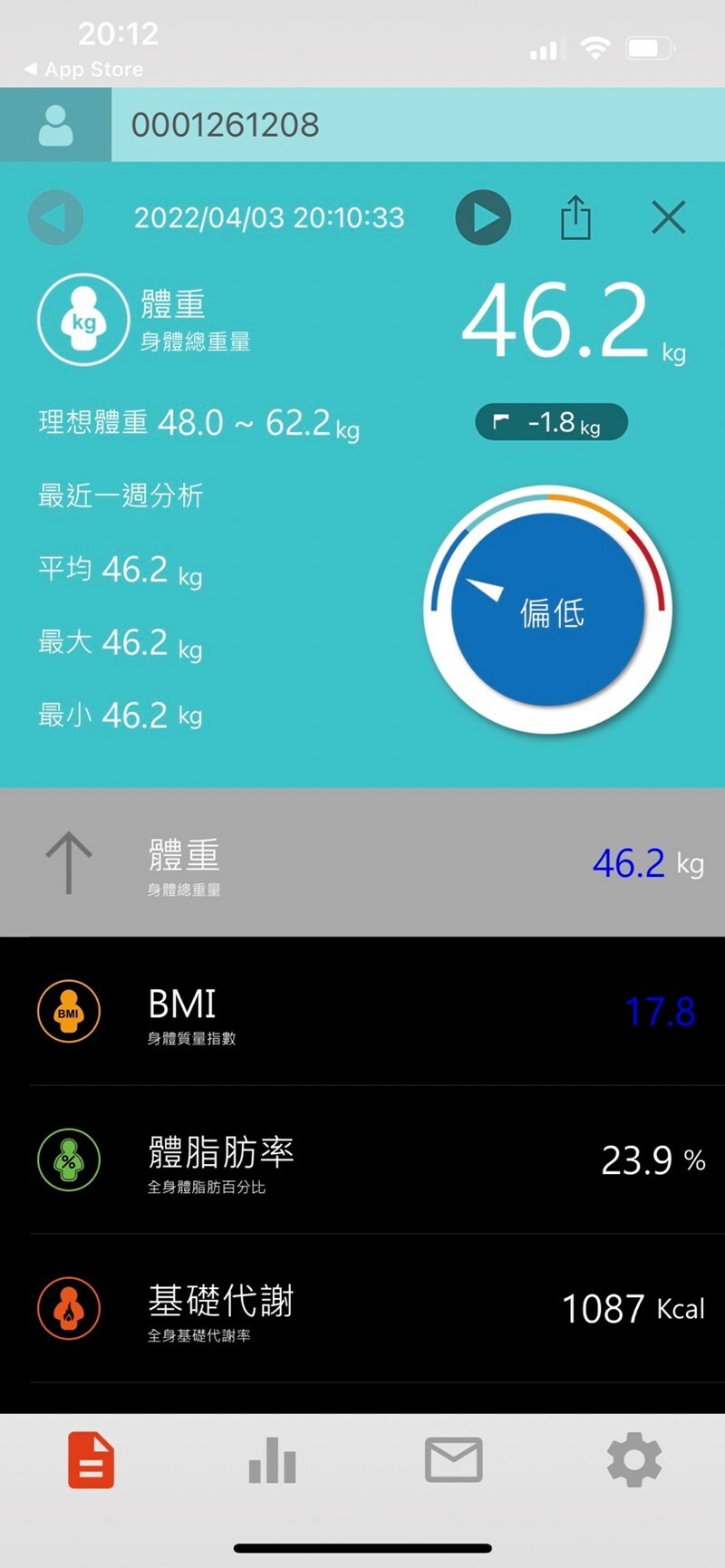
Task: Switch to the bar chart tab
Action: tap(272, 1460)
